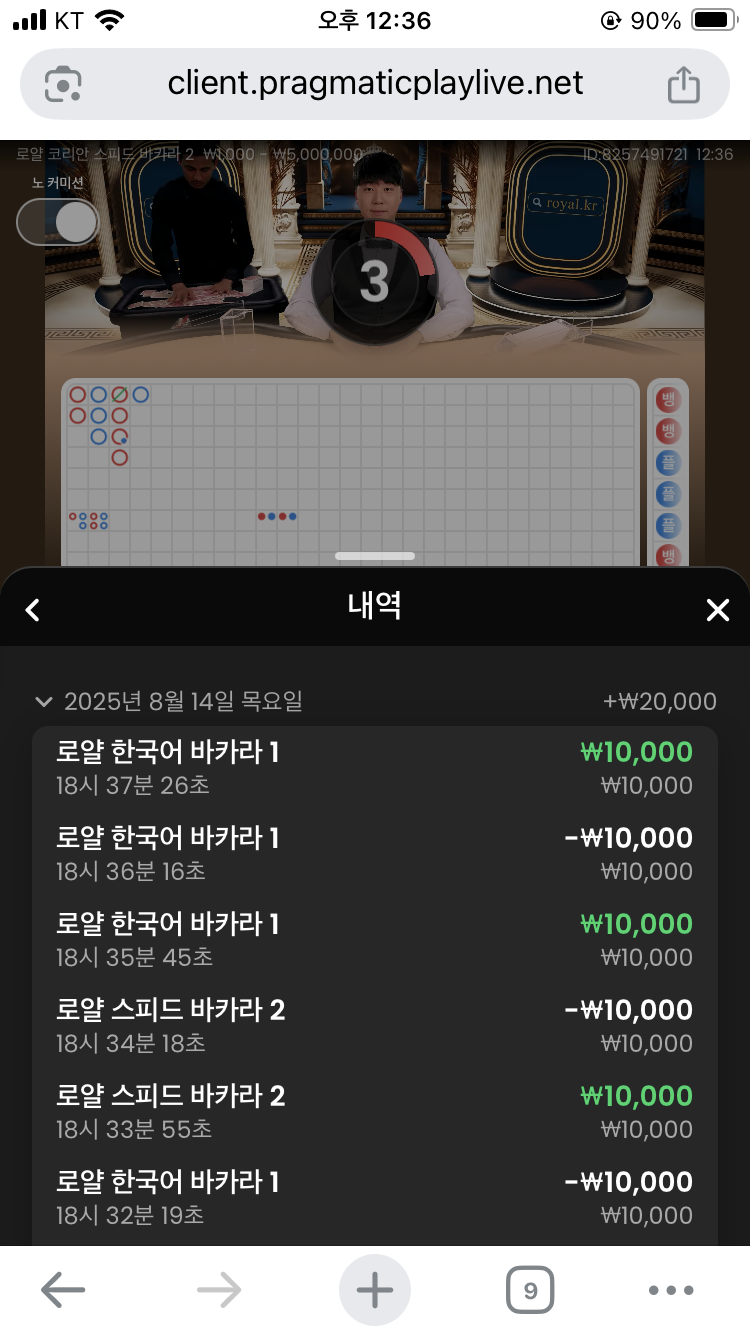Image resolution: width=750 pixels, height=1334 pixels.
Task: Share this page from the address bar
Action: tap(683, 84)
